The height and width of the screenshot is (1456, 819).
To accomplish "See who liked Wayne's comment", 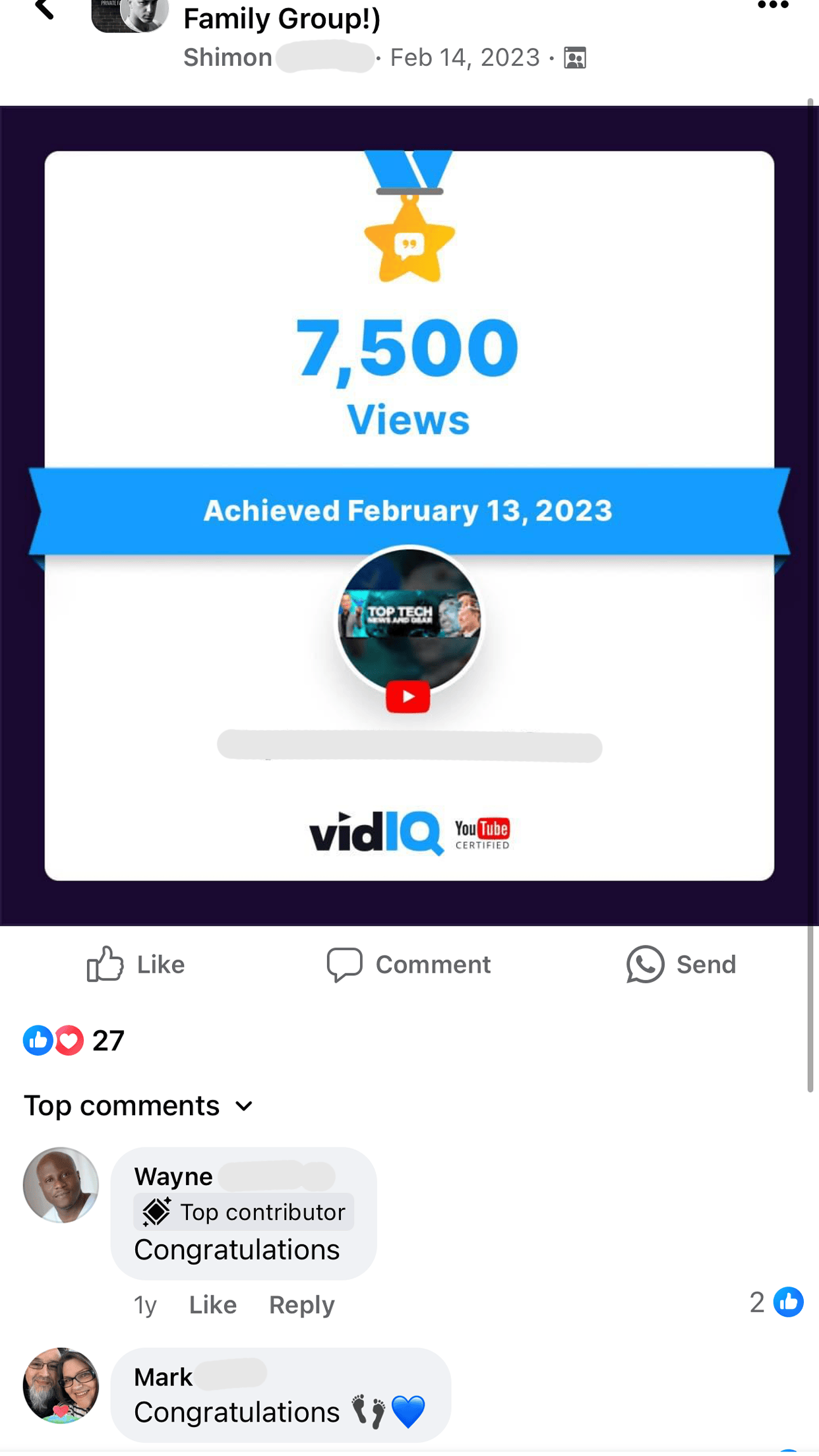I will [x=776, y=1302].
